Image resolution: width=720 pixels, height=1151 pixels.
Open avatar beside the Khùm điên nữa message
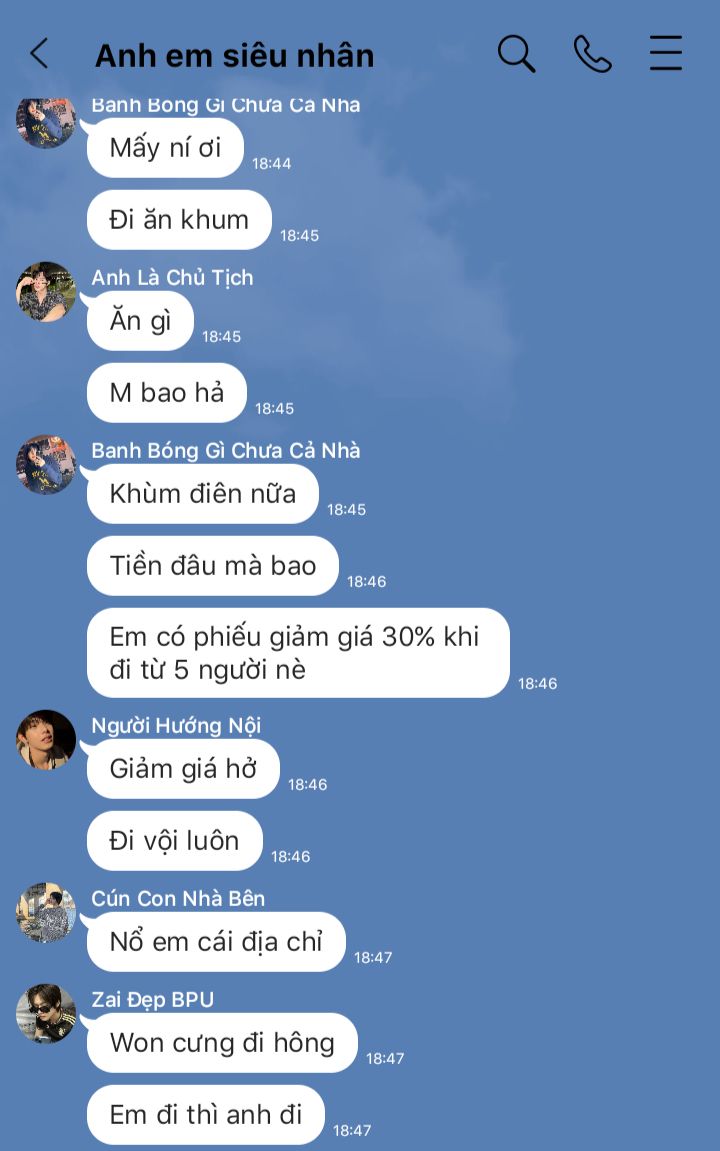point(46,465)
